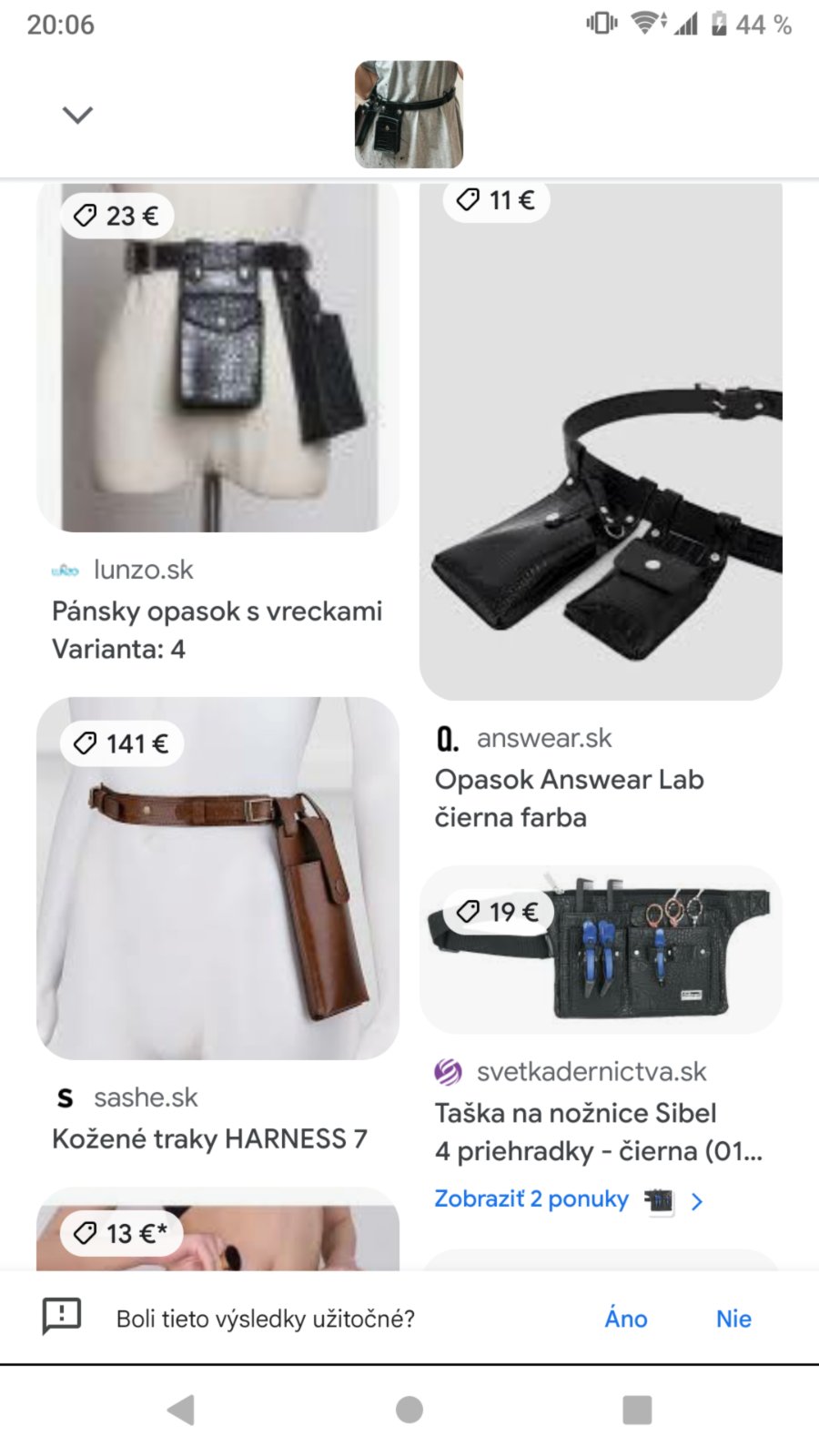The height and width of the screenshot is (1456, 819).
Task: Collapse results with the down chevron
Action: click(77, 115)
